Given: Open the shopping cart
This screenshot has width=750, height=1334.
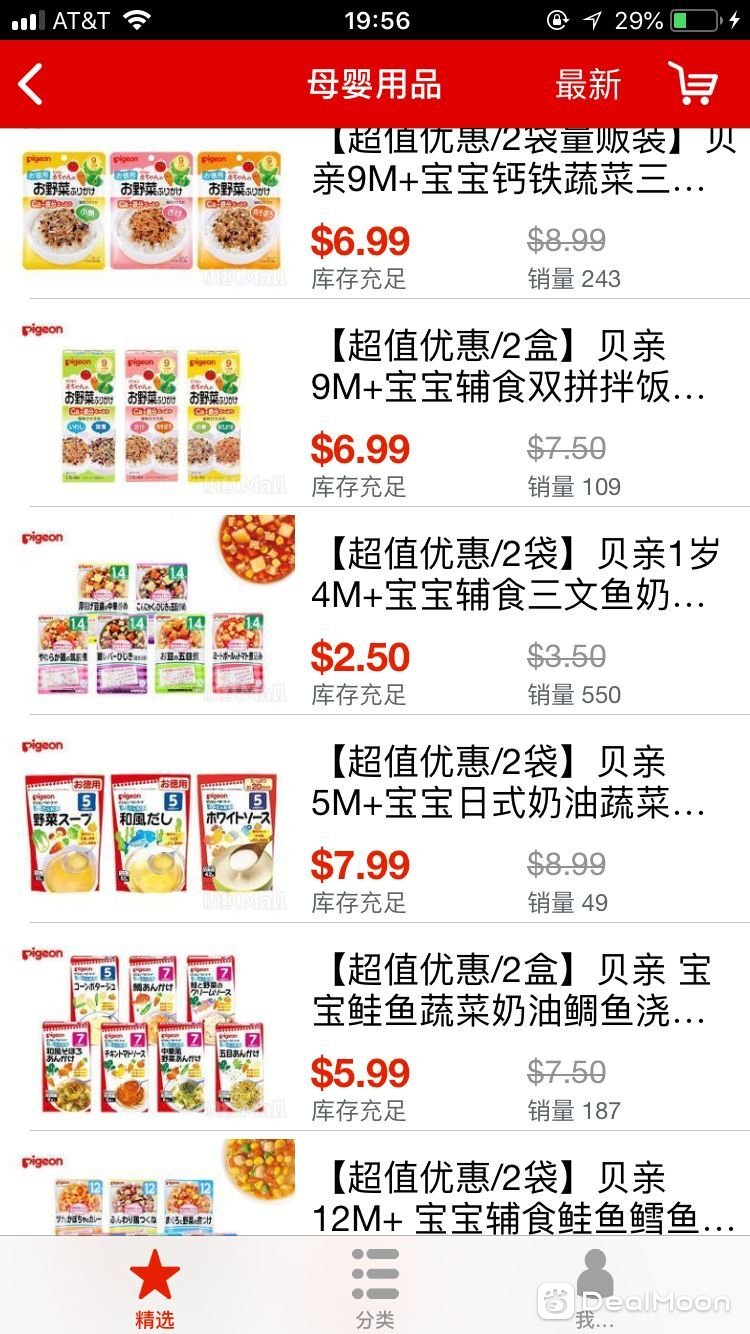Looking at the screenshot, I should pyautogui.click(x=692, y=84).
